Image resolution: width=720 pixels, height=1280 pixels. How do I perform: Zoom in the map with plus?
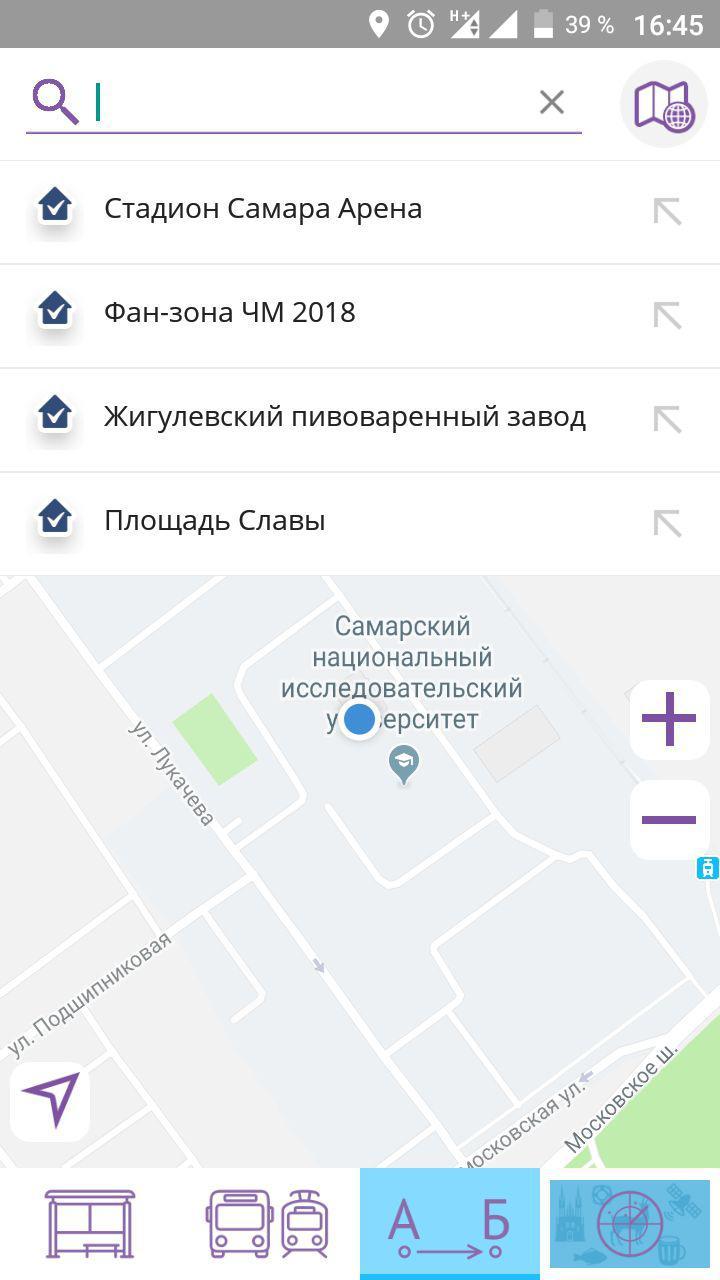click(x=669, y=719)
